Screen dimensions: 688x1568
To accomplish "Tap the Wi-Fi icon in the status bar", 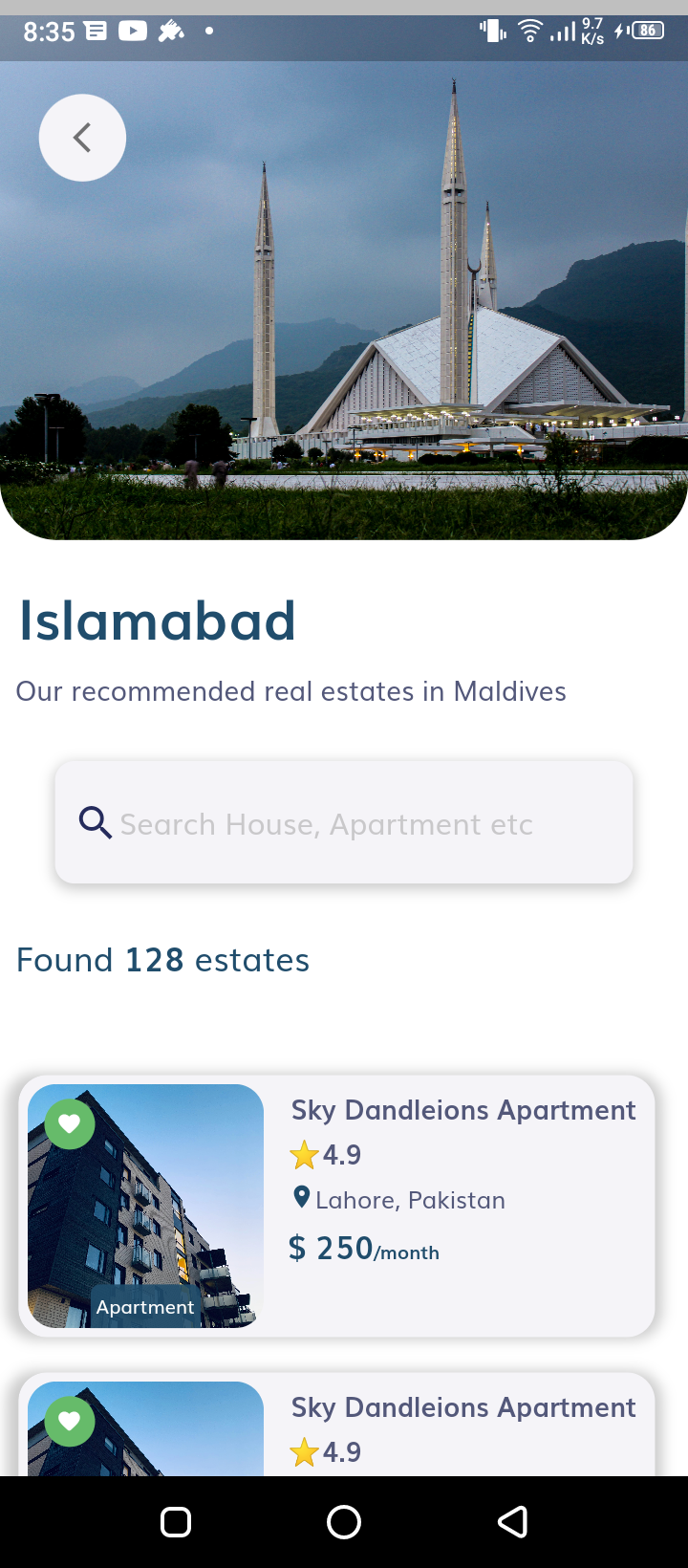I will point(529,30).
